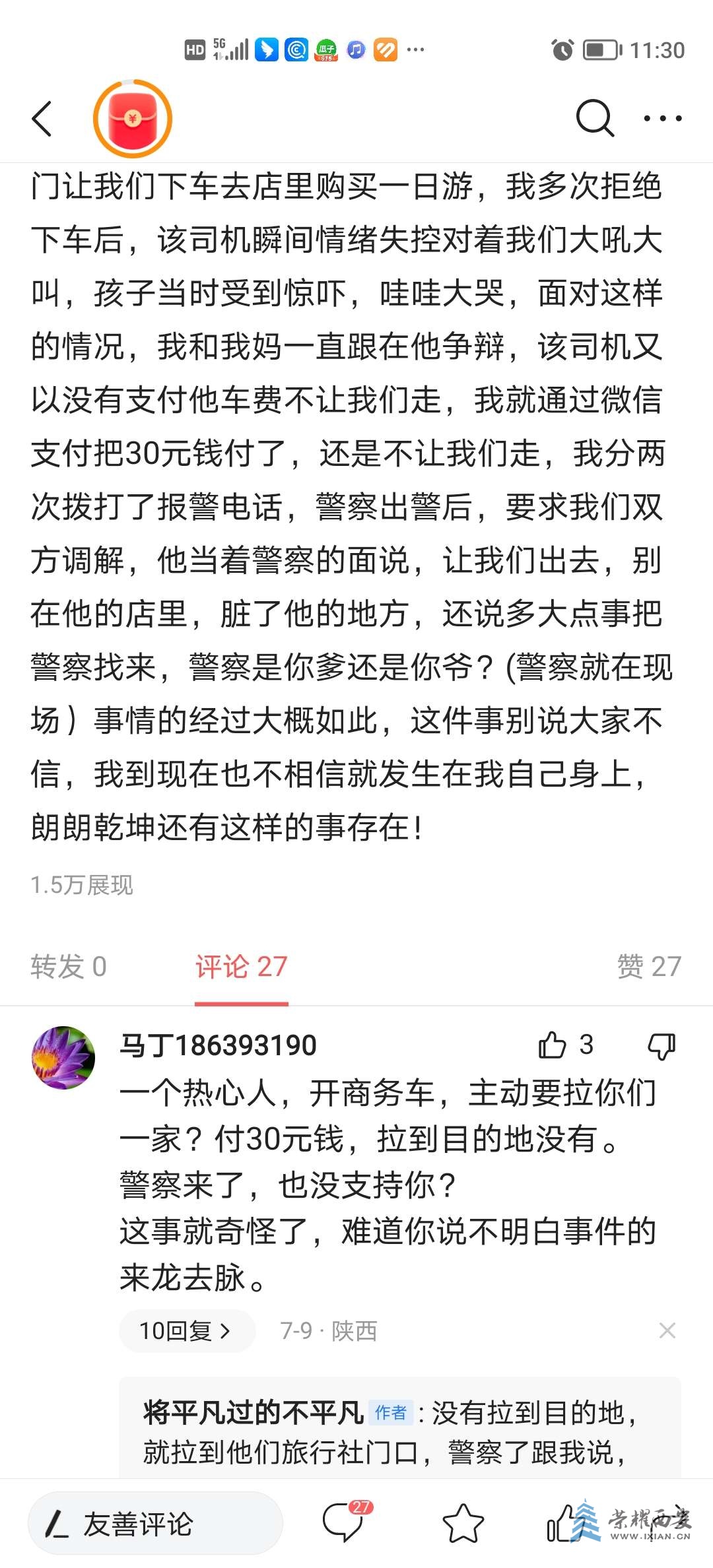Dismiss 马丁186393190's comment with the X

pos(667,1331)
